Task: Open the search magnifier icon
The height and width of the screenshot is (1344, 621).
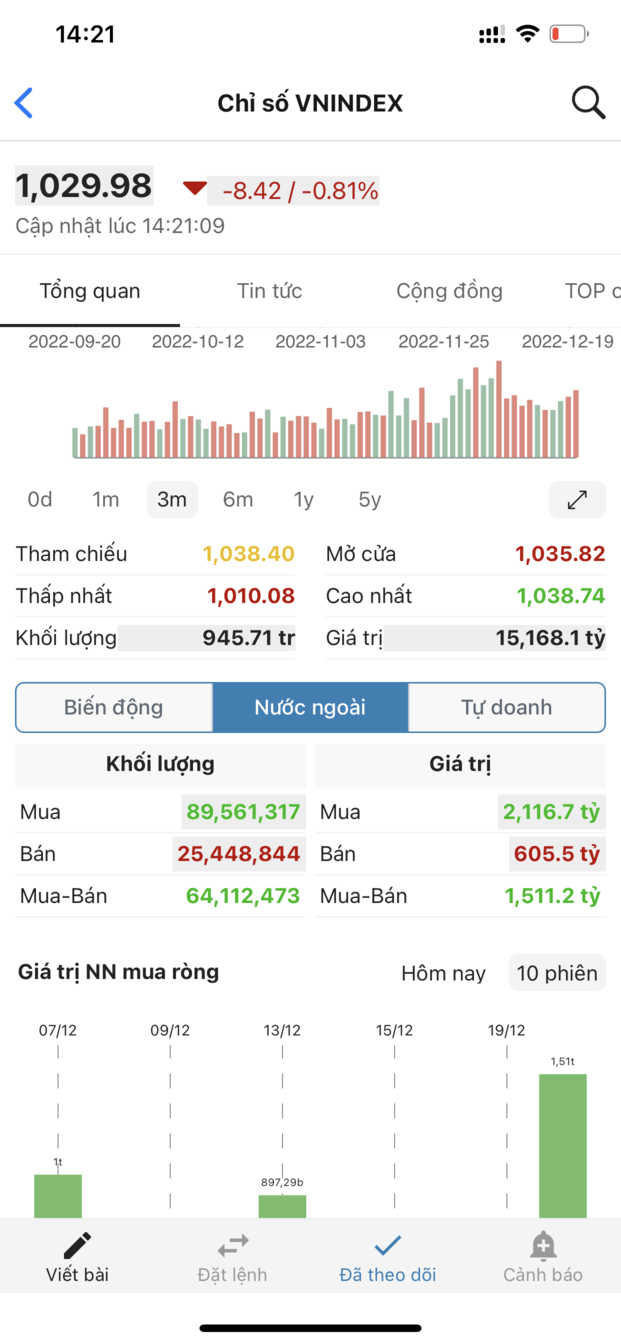Action: click(x=588, y=103)
